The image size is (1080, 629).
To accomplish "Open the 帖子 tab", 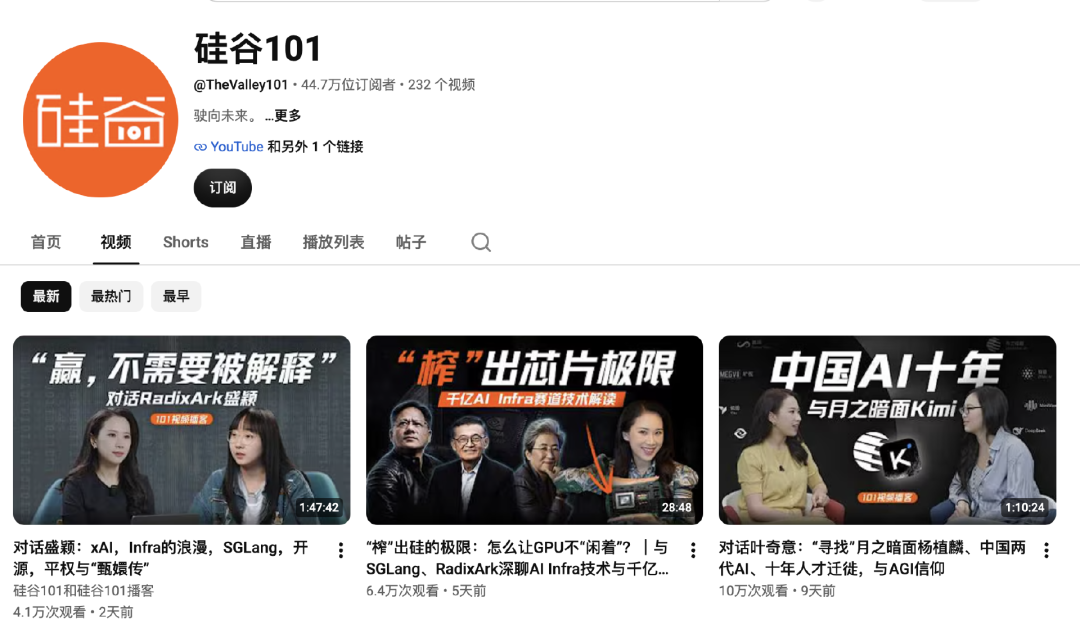I will click(x=411, y=243).
